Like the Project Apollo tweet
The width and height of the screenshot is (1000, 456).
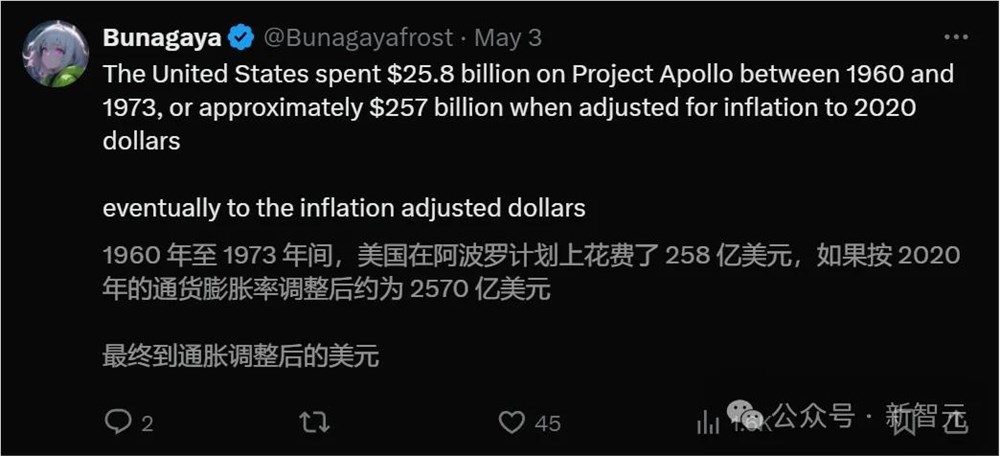click(x=512, y=422)
